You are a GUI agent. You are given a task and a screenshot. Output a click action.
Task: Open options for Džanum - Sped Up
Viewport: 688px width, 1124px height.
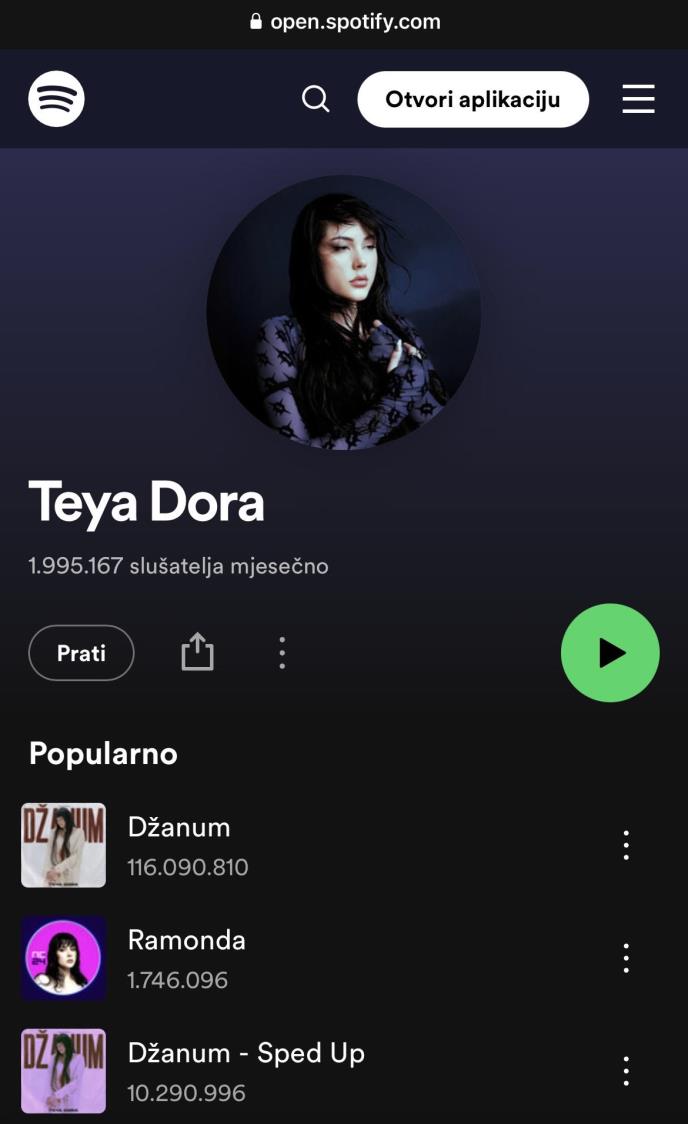click(x=626, y=1071)
